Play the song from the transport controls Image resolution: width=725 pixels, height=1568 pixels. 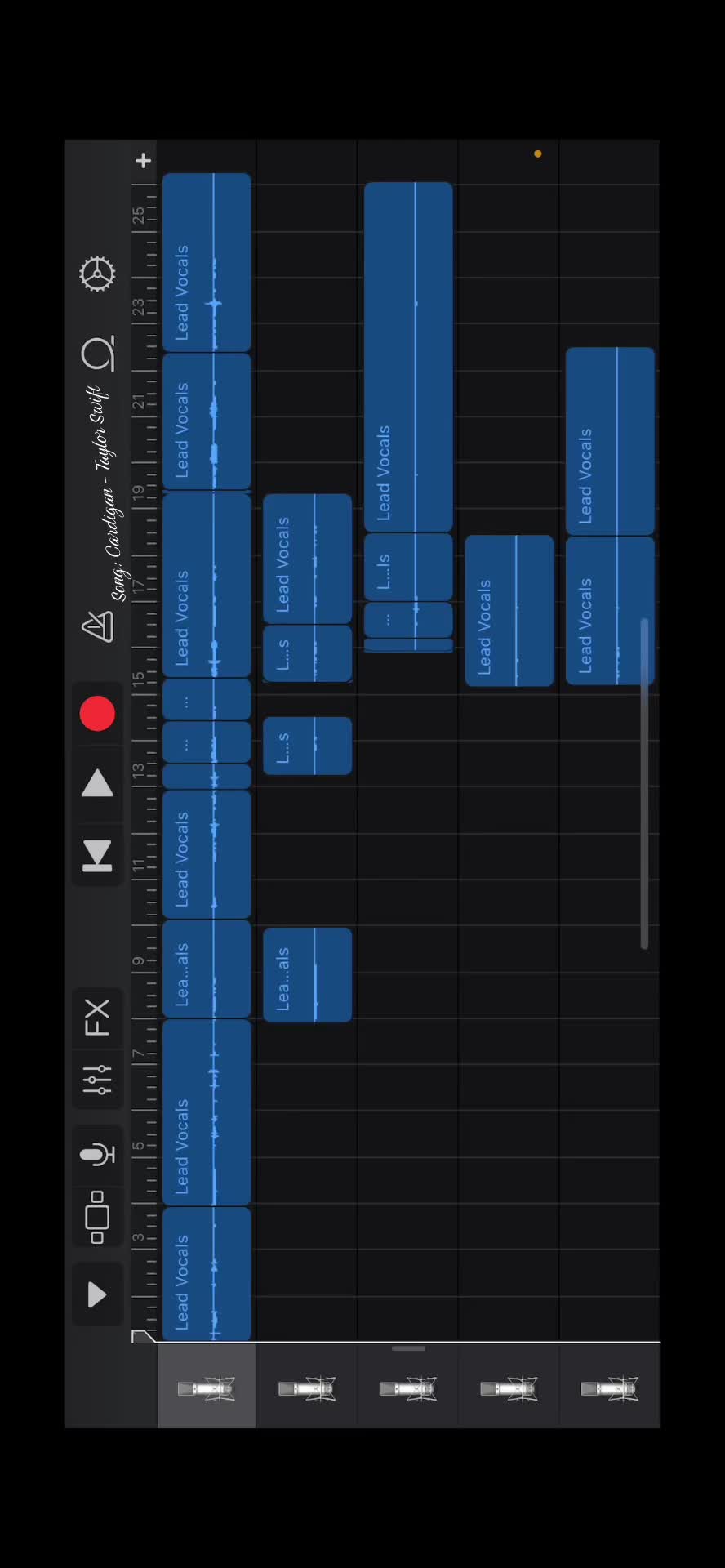pyautogui.click(x=97, y=783)
